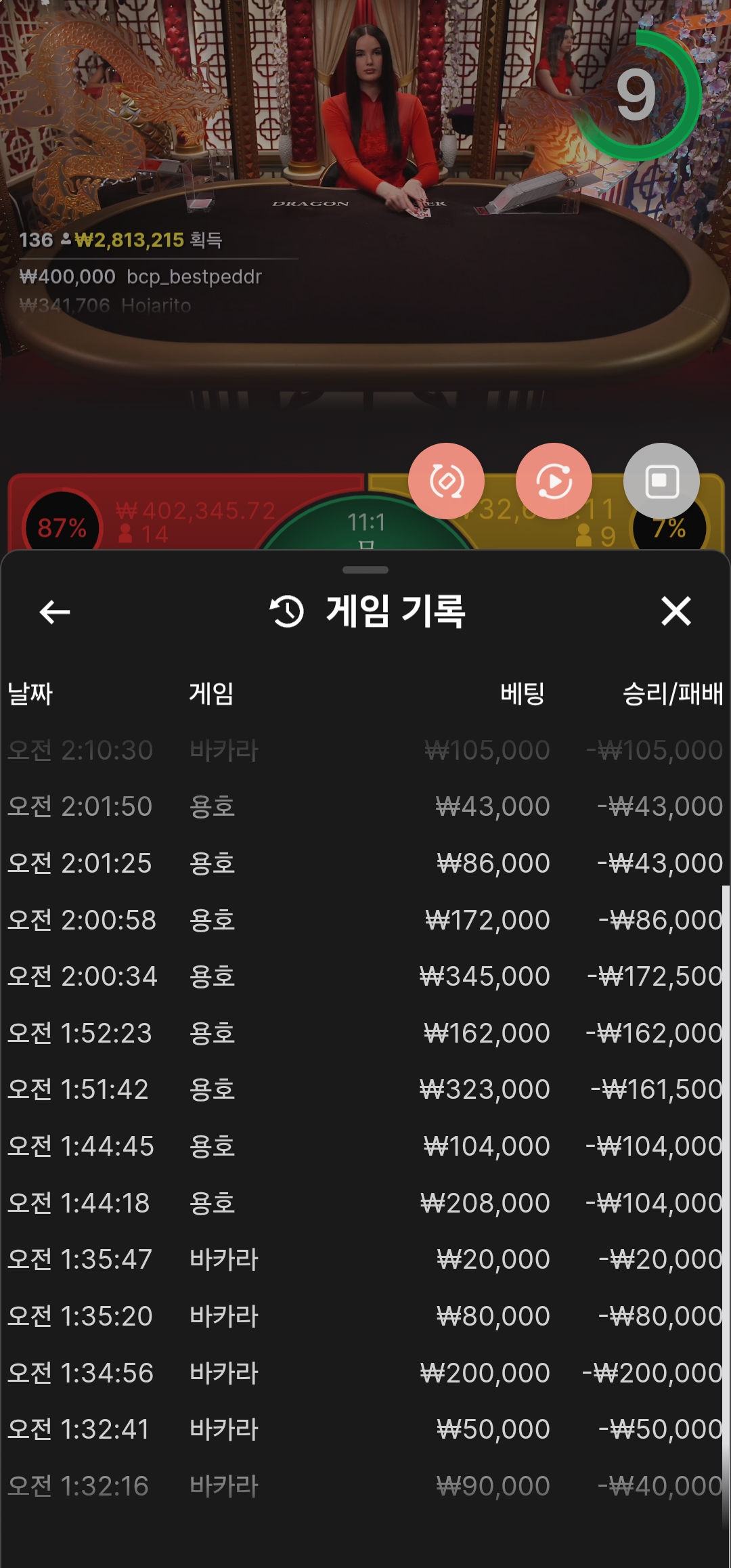Tap the stop/square icon next to autoplay
Image resolution: width=731 pixels, height=1568 pixels.
pos(660,480)
